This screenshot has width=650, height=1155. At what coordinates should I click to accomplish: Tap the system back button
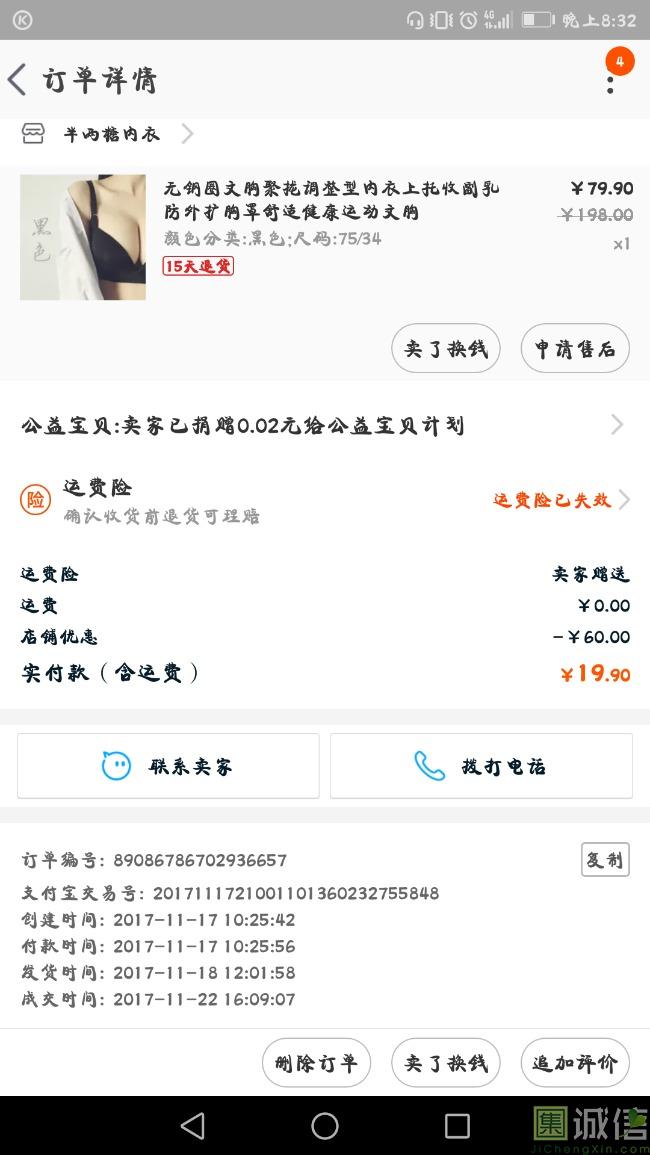193,1126
